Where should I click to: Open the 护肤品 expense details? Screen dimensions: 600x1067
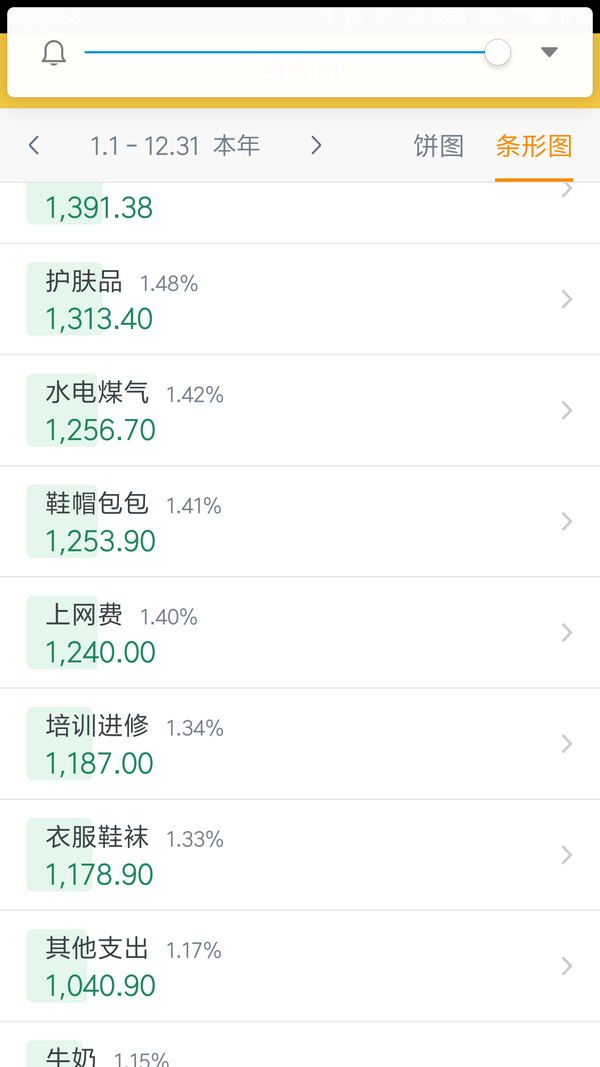(300, 299)
